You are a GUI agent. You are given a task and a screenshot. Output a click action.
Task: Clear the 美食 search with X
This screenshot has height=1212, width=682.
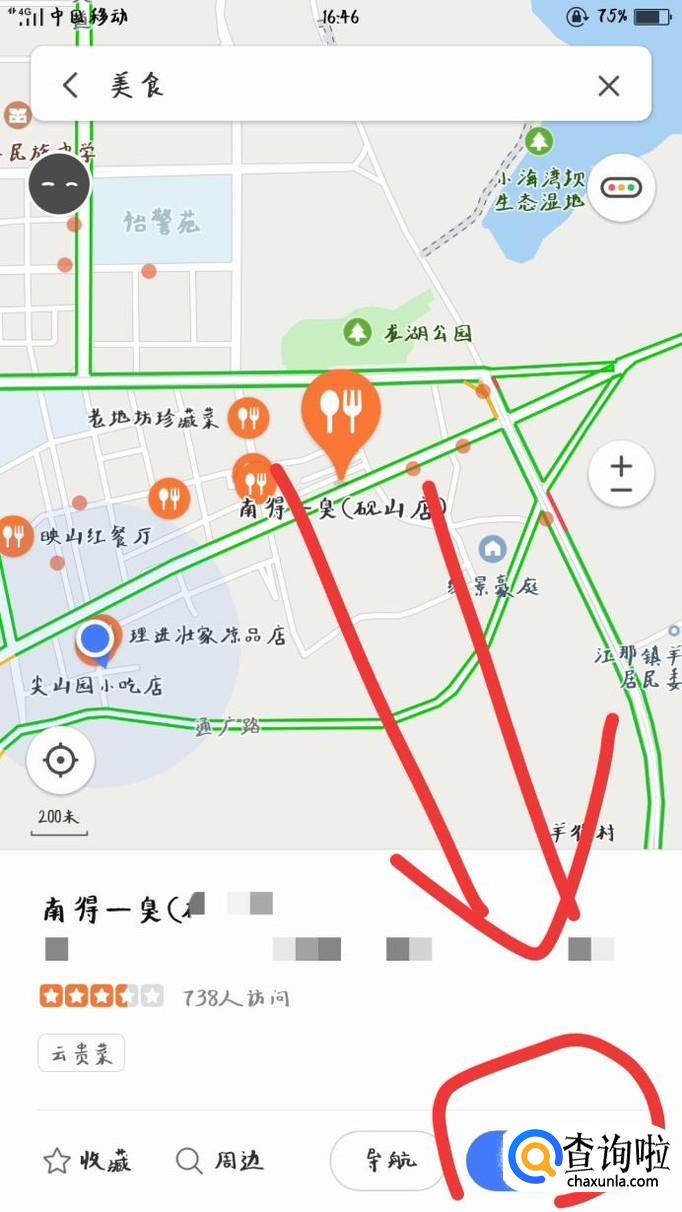(x=609, y=86)
